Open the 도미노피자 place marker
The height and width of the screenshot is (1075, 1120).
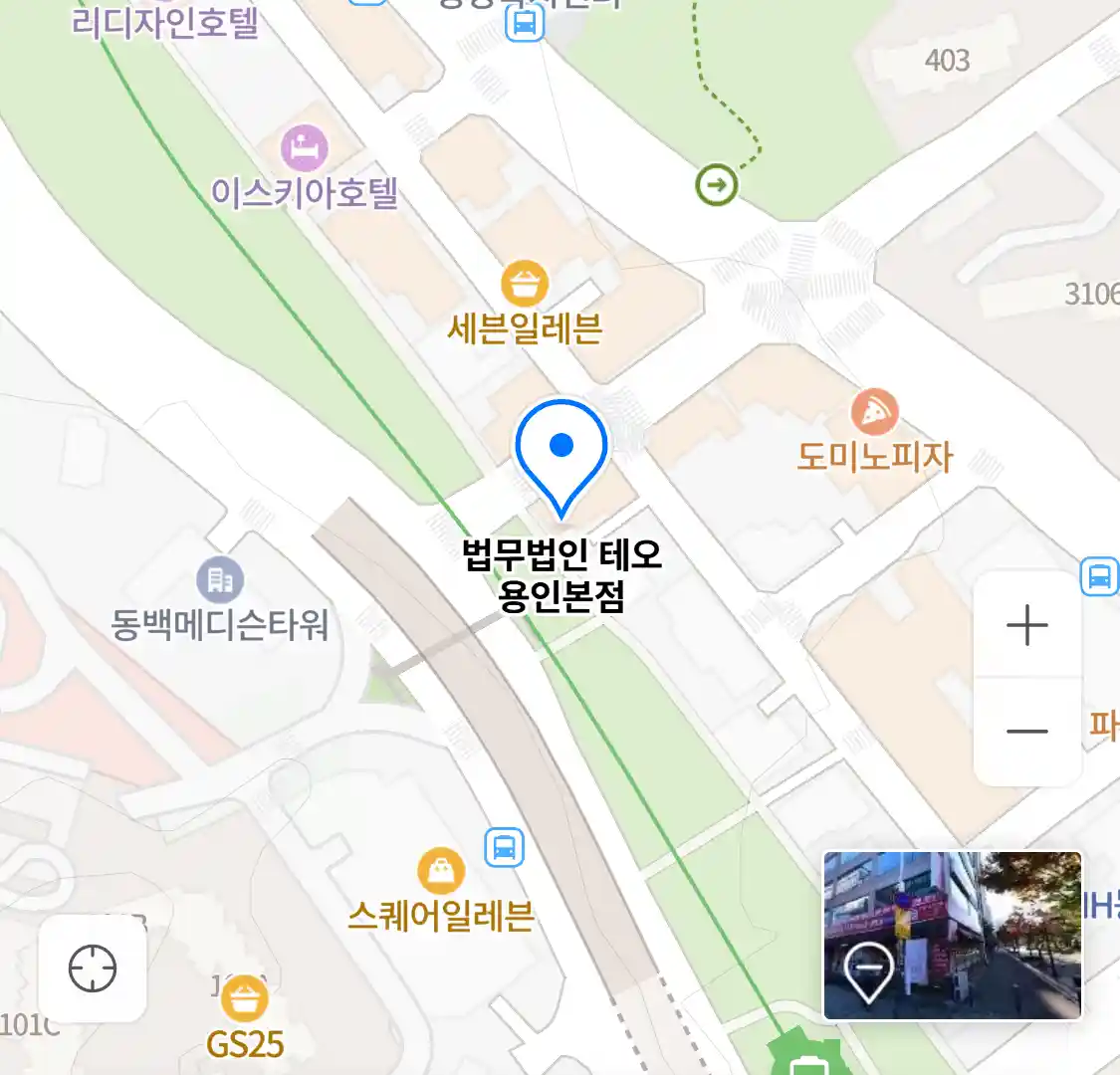(x=874, y=413)
